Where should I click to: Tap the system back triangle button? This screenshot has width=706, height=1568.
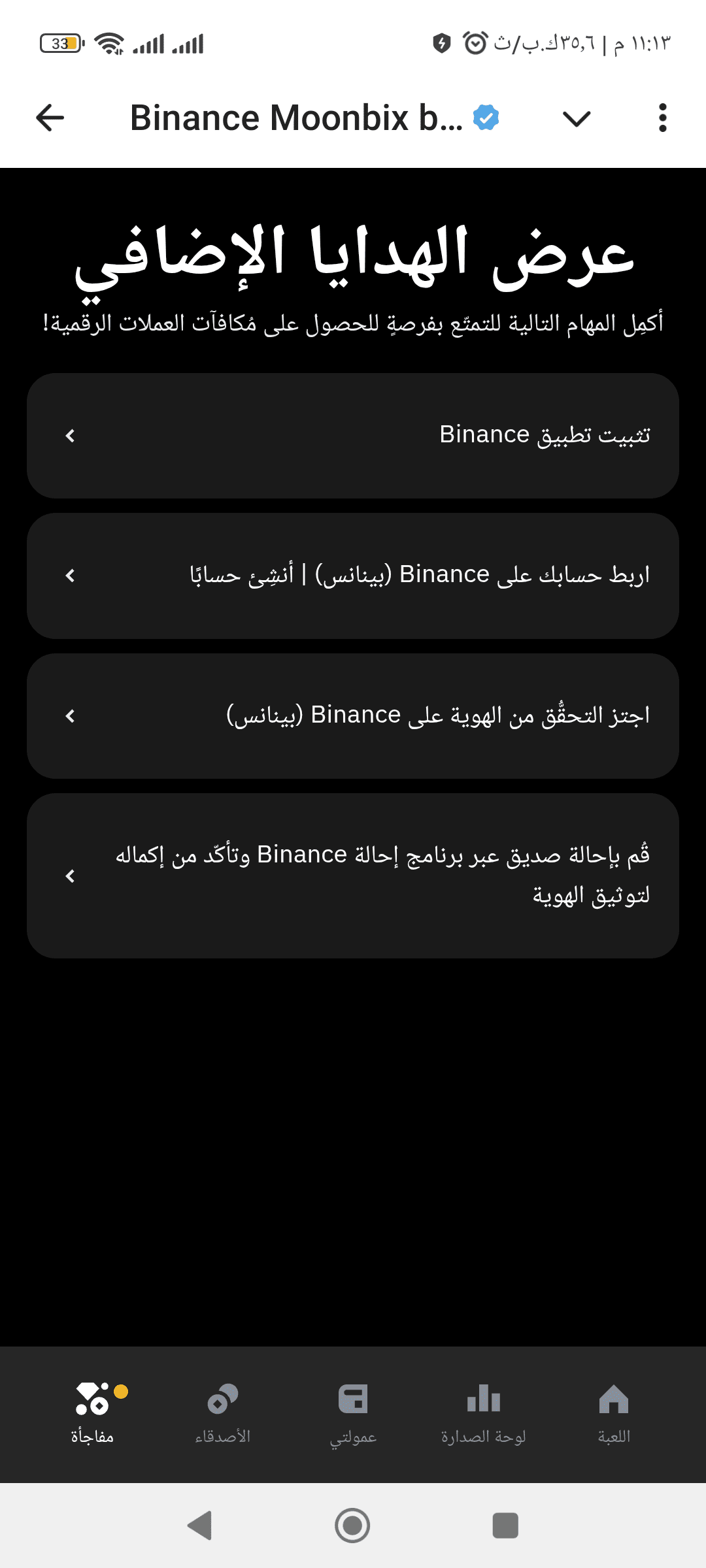200,1526
